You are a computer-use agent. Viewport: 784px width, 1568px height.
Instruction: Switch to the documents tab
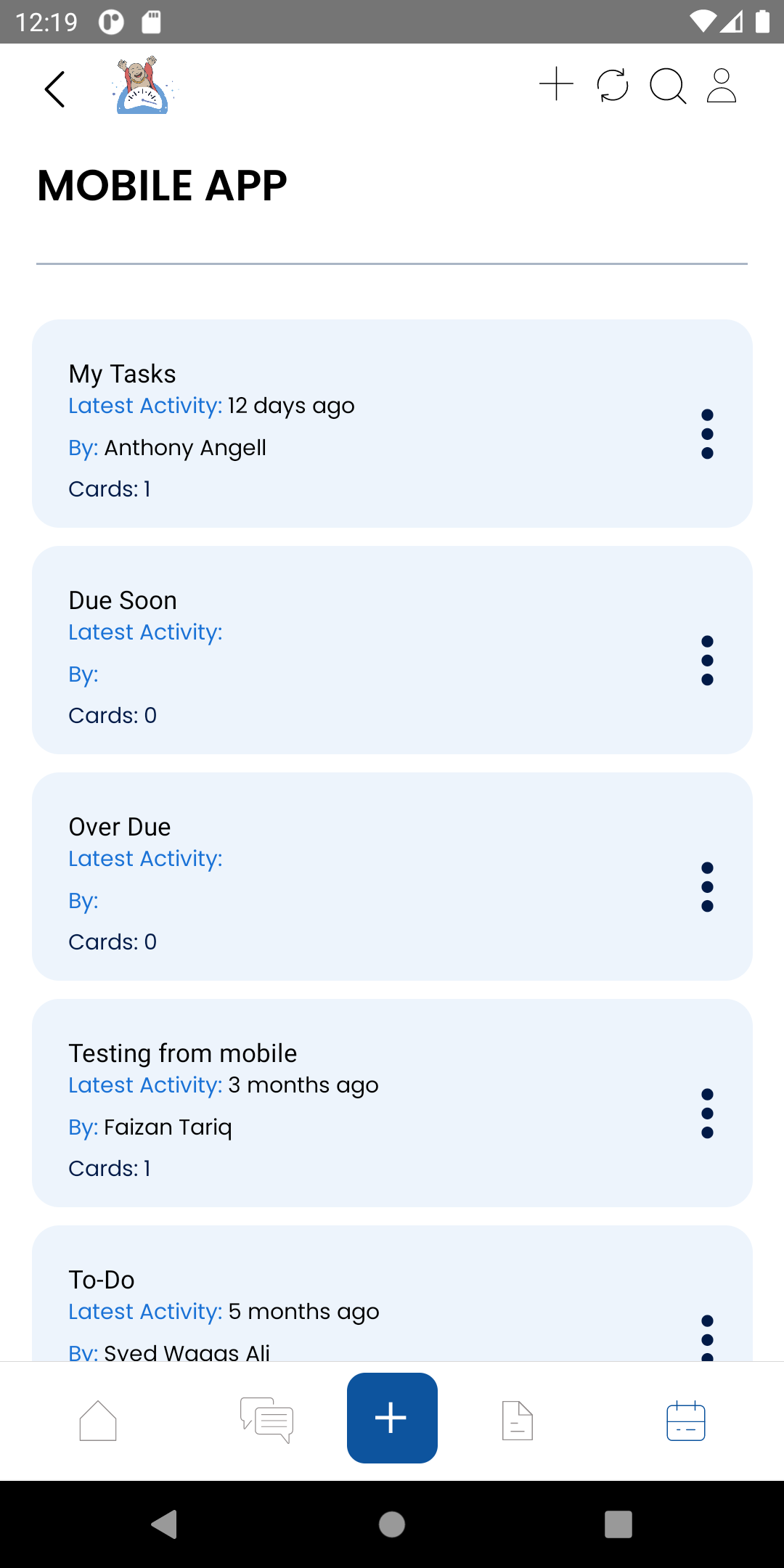518,1420
